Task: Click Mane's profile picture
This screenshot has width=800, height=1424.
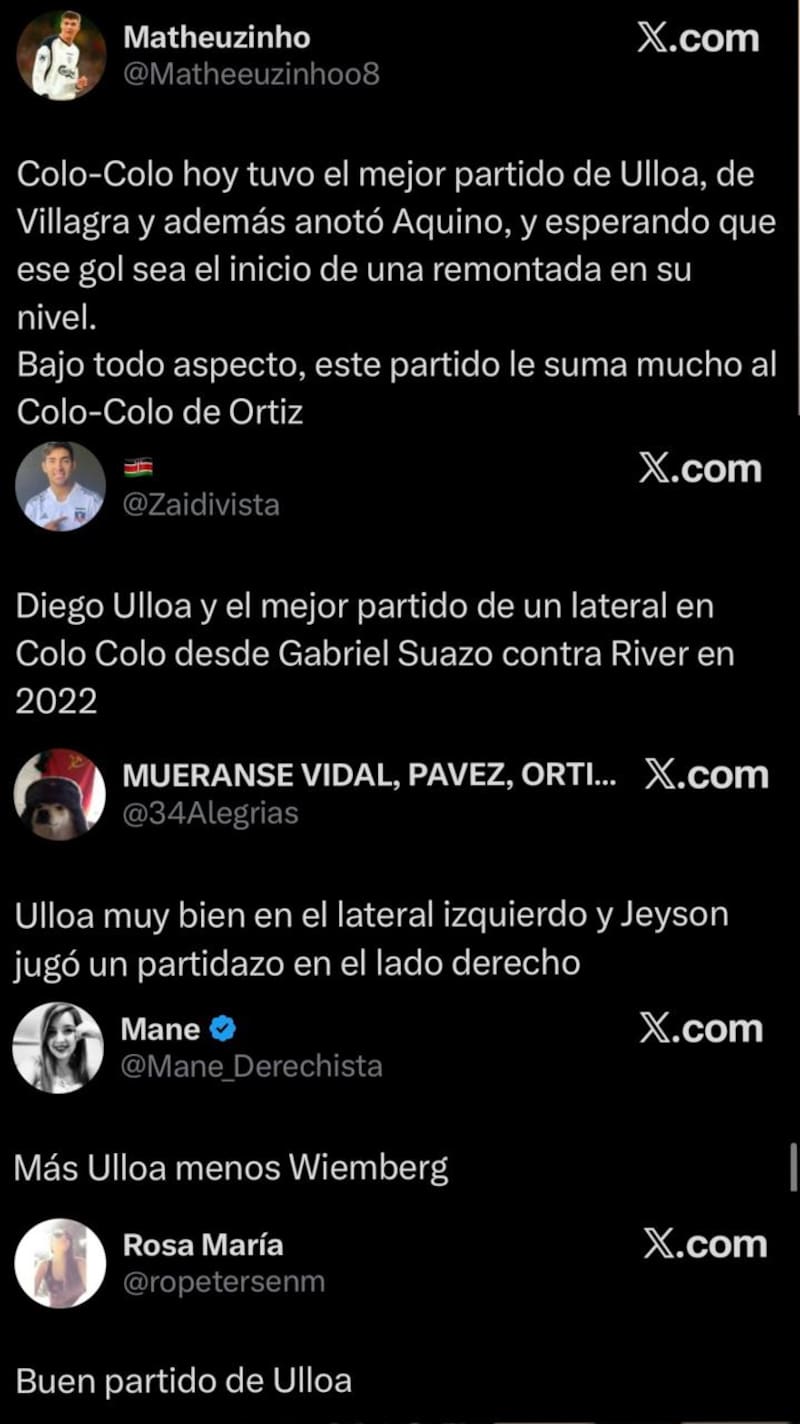Action: click(x=60, y=1046)
